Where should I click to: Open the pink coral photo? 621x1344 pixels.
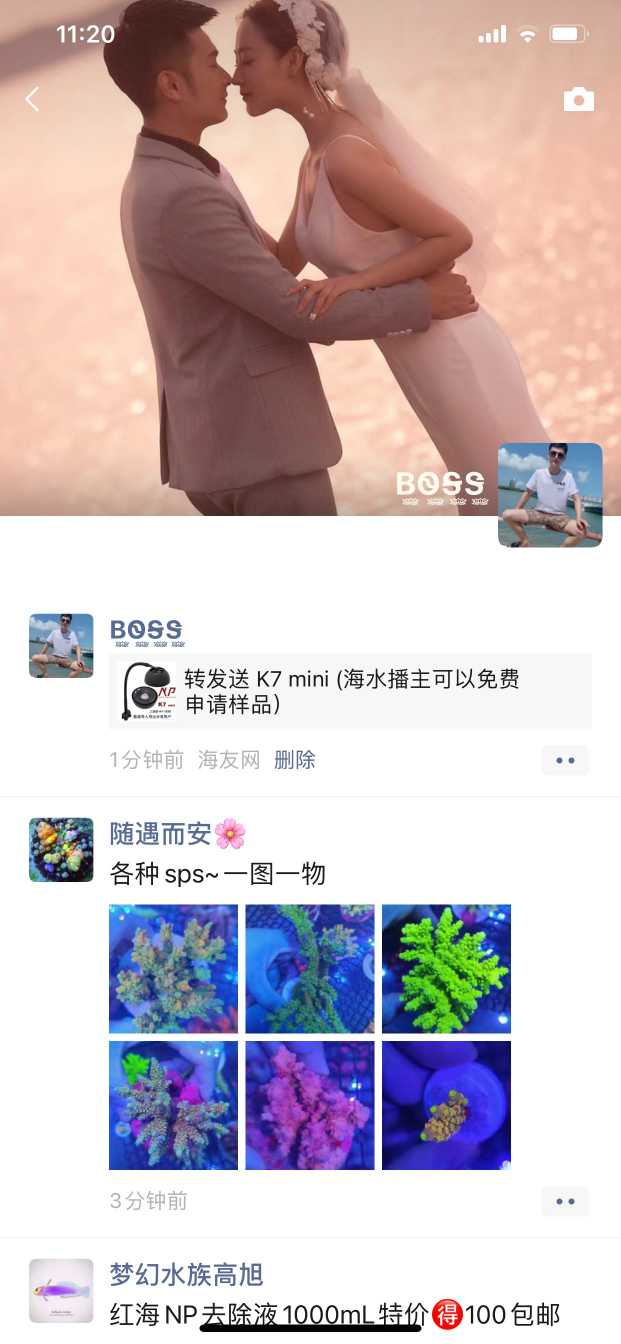click(310, 1105)
